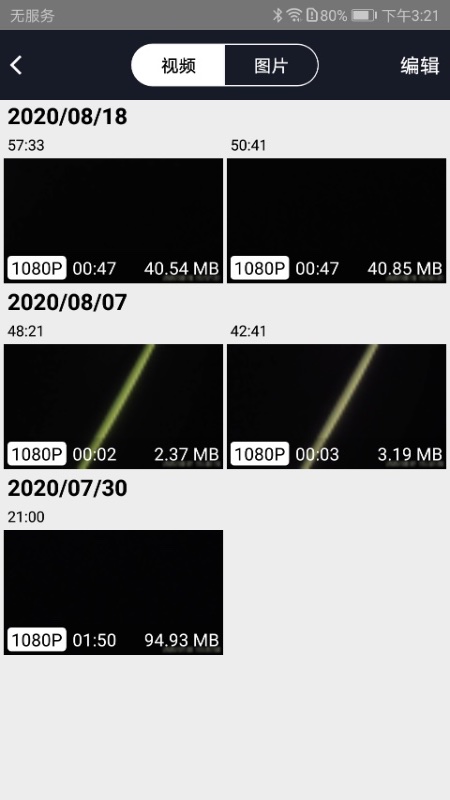Play the 40.85 MB video at 50:41
450x800 pixels.
pos(336,220)
